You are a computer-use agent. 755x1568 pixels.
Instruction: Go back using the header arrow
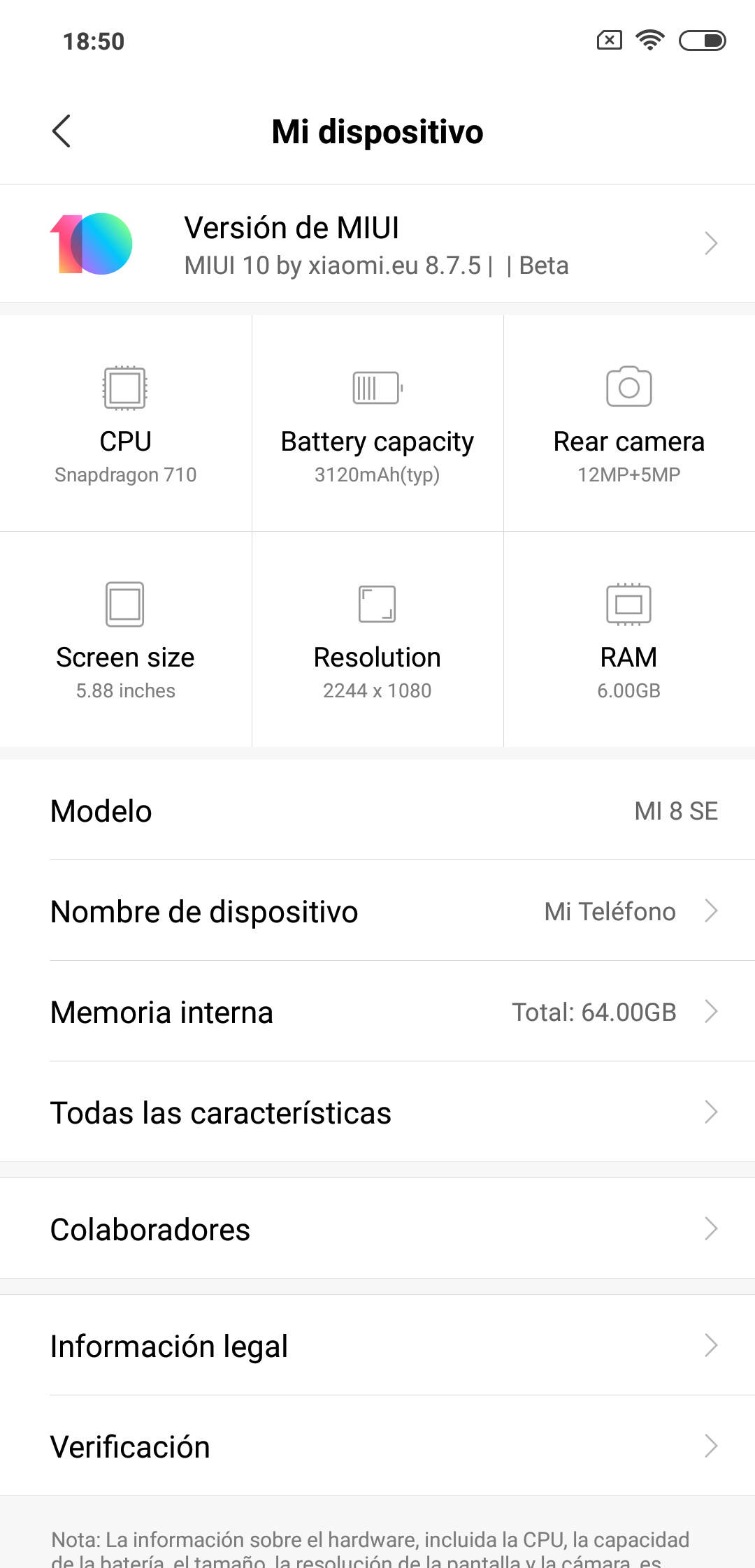click(62, 131)
